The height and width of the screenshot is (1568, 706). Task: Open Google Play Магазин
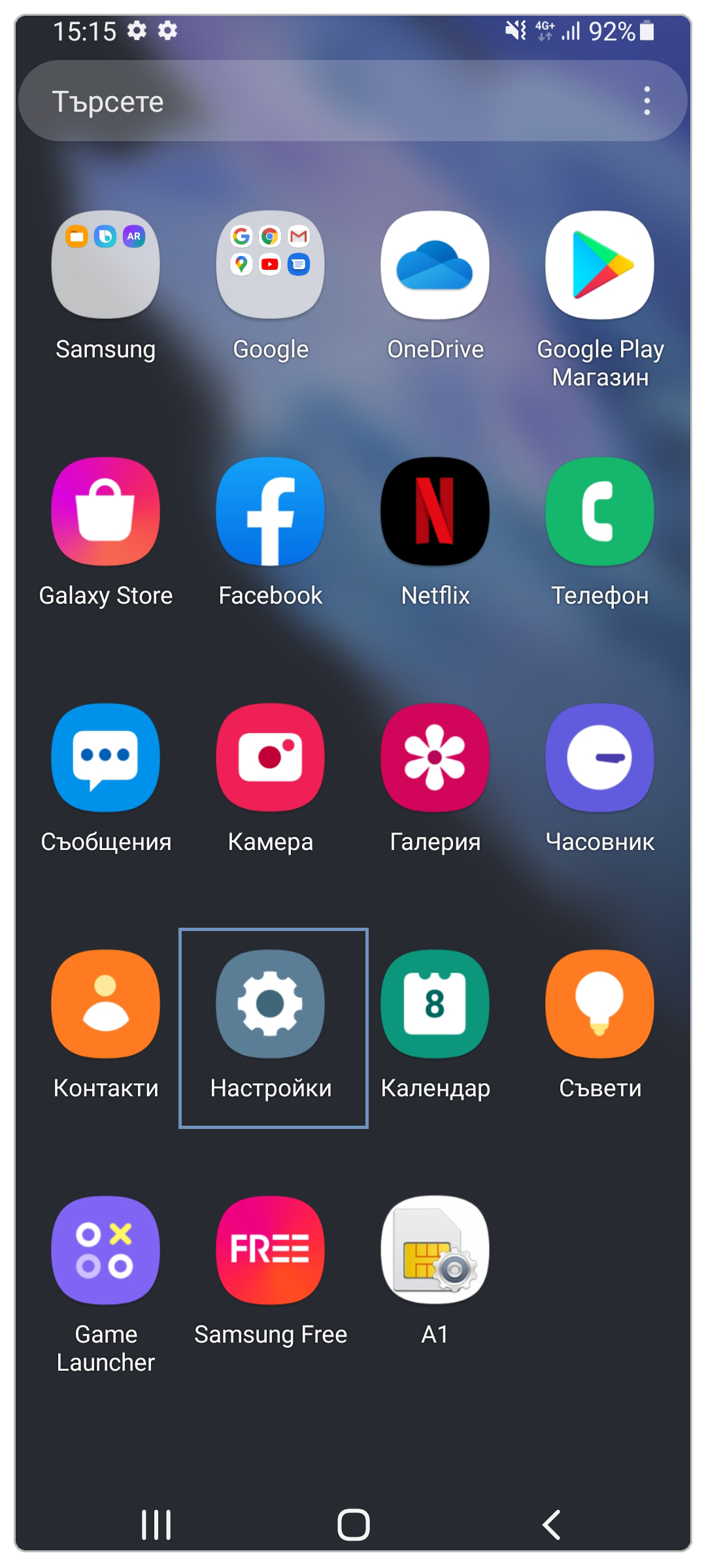[x=599, y=265]
